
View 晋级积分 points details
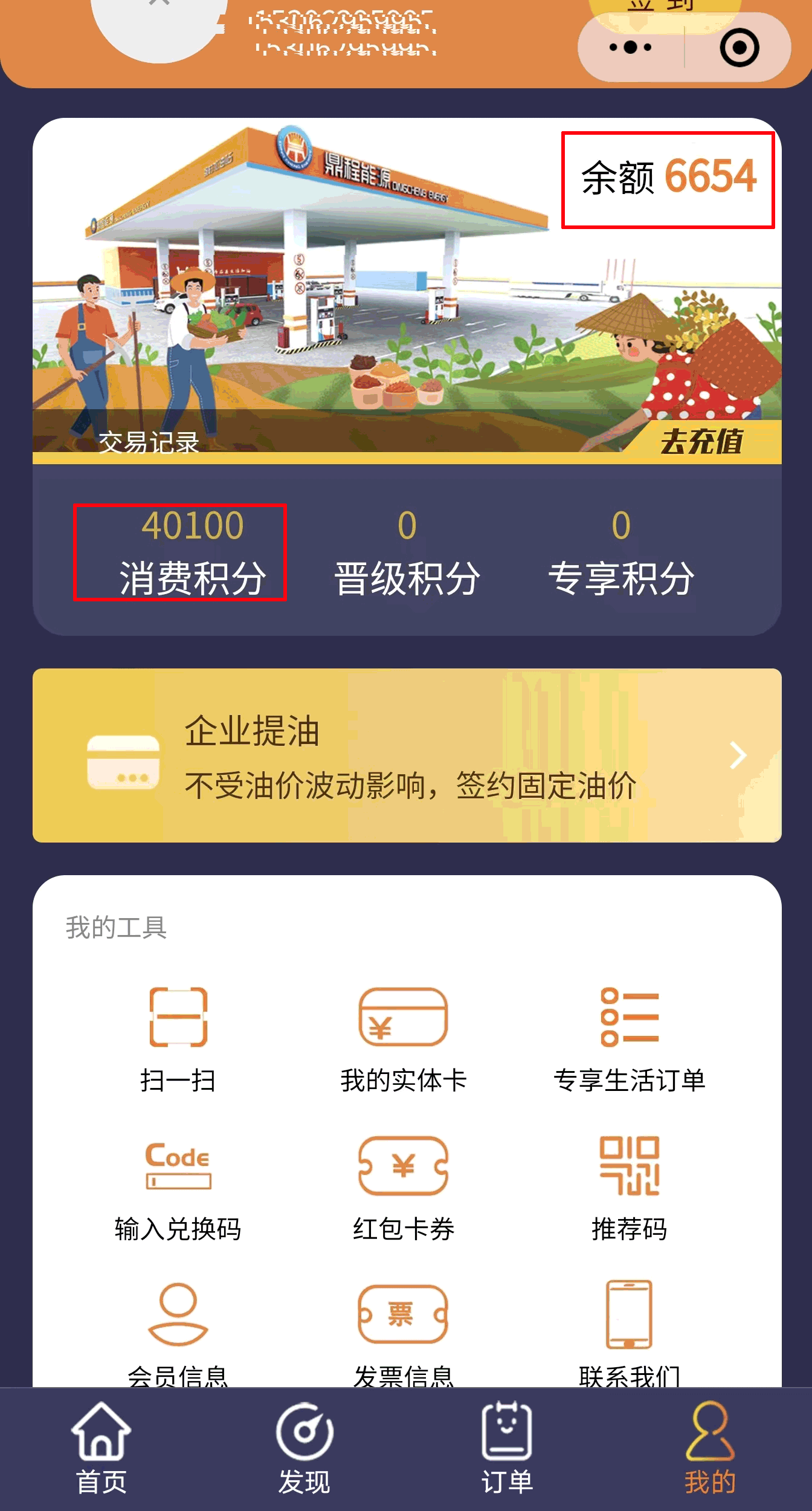[x=407, y=552]
